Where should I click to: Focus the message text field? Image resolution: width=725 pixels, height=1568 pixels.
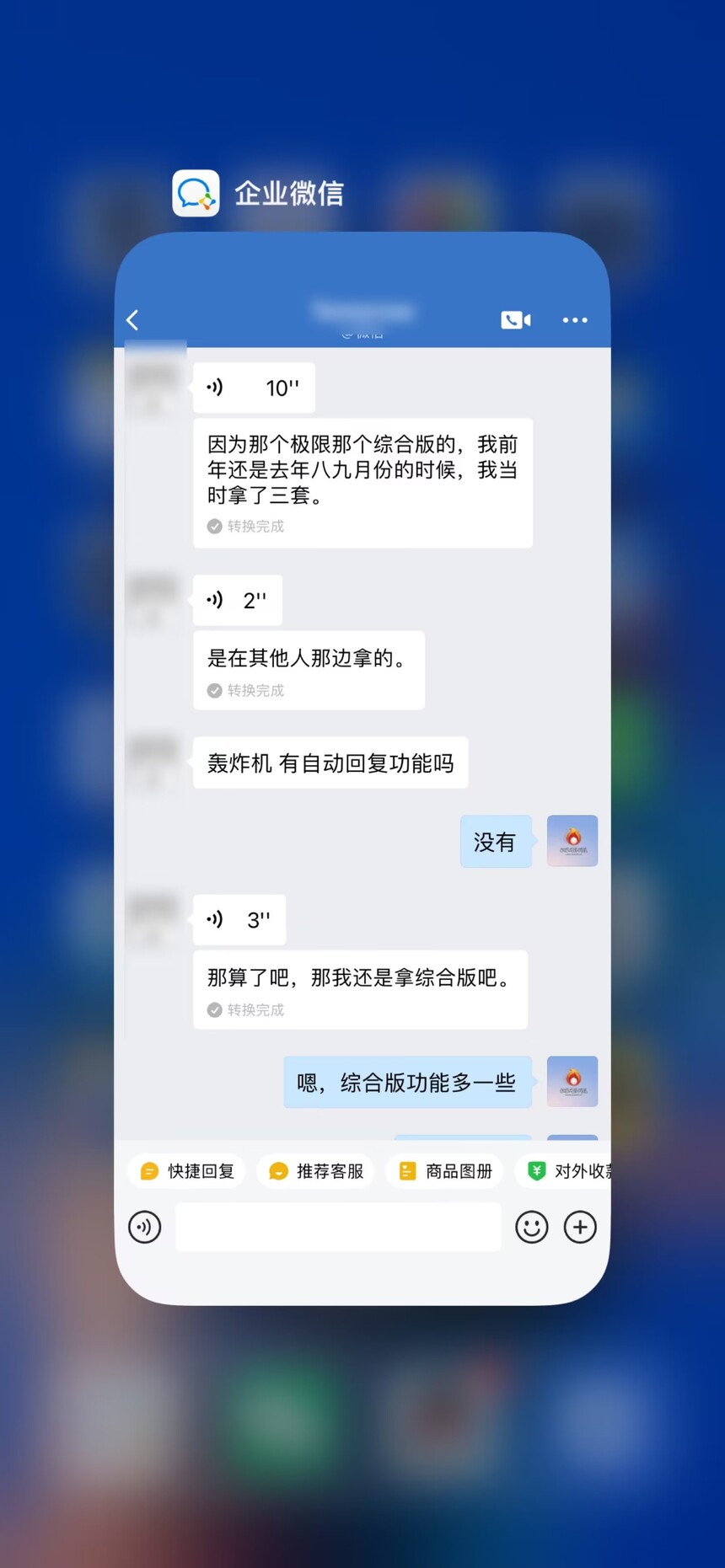[338, 1227]
